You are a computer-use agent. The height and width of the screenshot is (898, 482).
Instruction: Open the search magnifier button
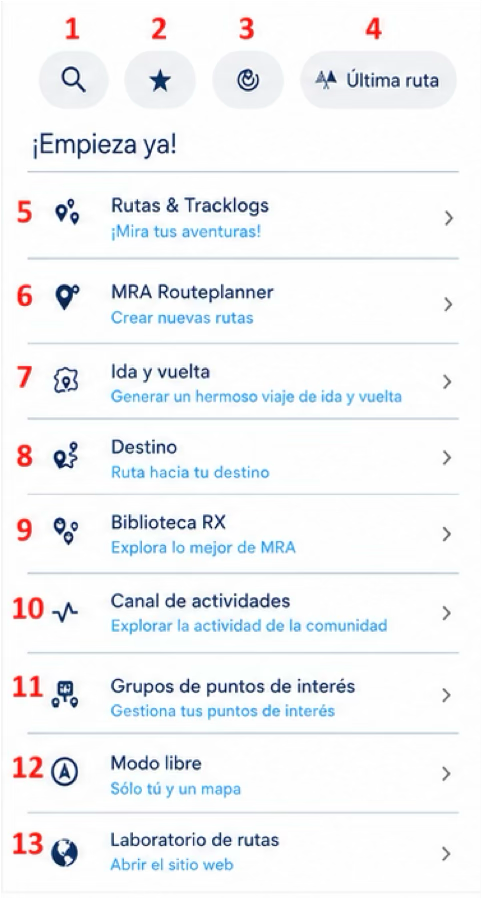coord(73,80)
